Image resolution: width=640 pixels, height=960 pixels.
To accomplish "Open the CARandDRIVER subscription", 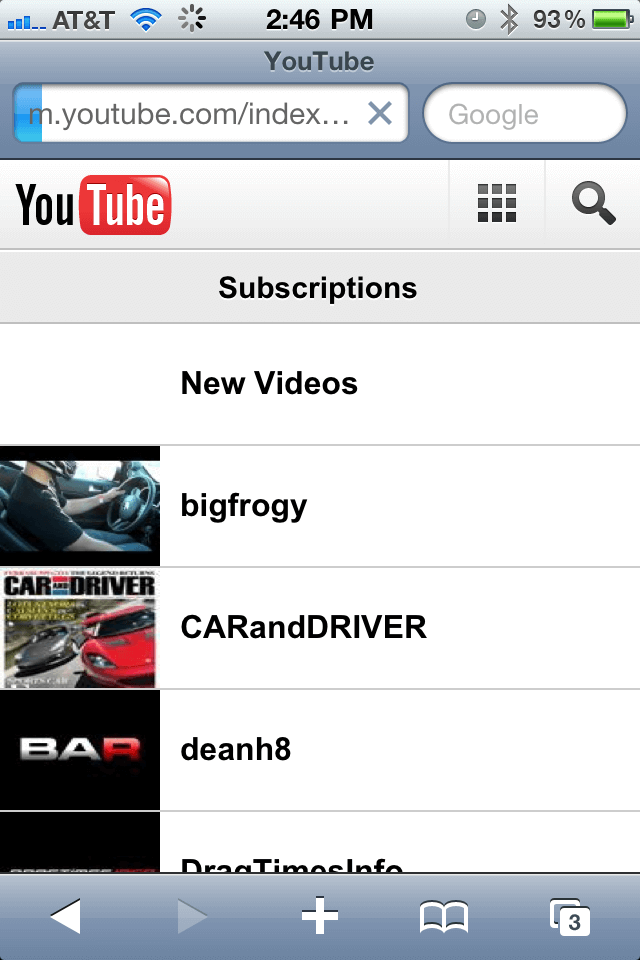I will 320,628.
